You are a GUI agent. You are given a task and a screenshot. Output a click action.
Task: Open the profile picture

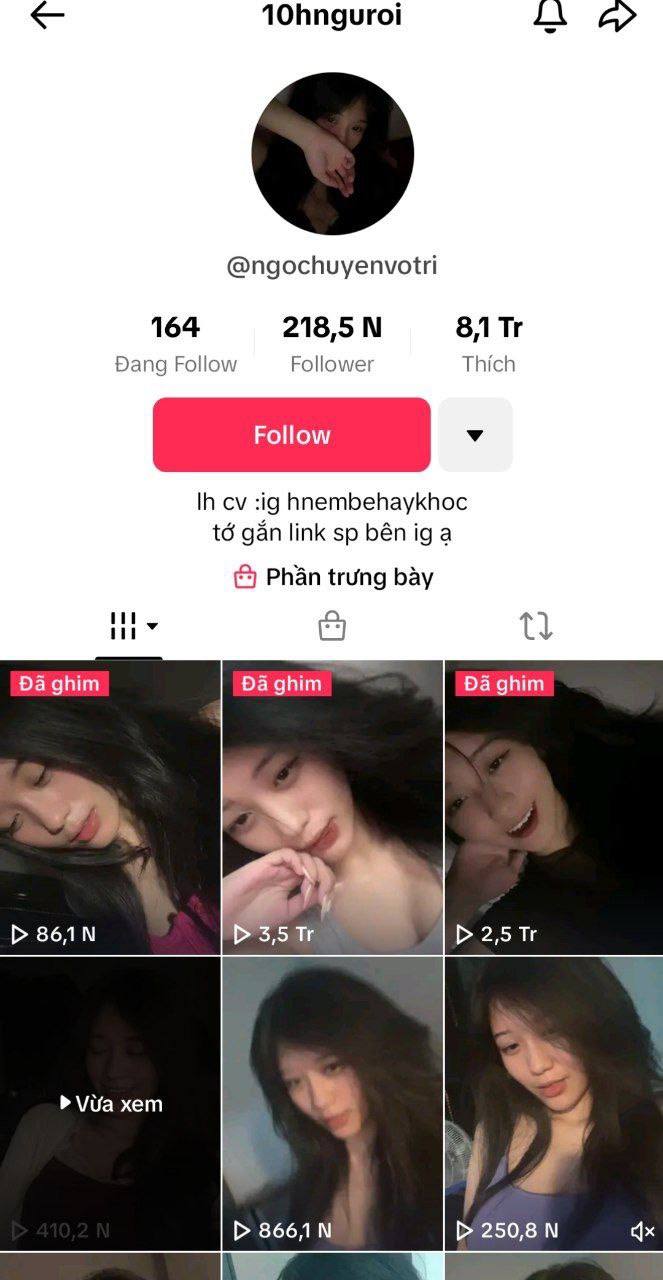[332, 153]
